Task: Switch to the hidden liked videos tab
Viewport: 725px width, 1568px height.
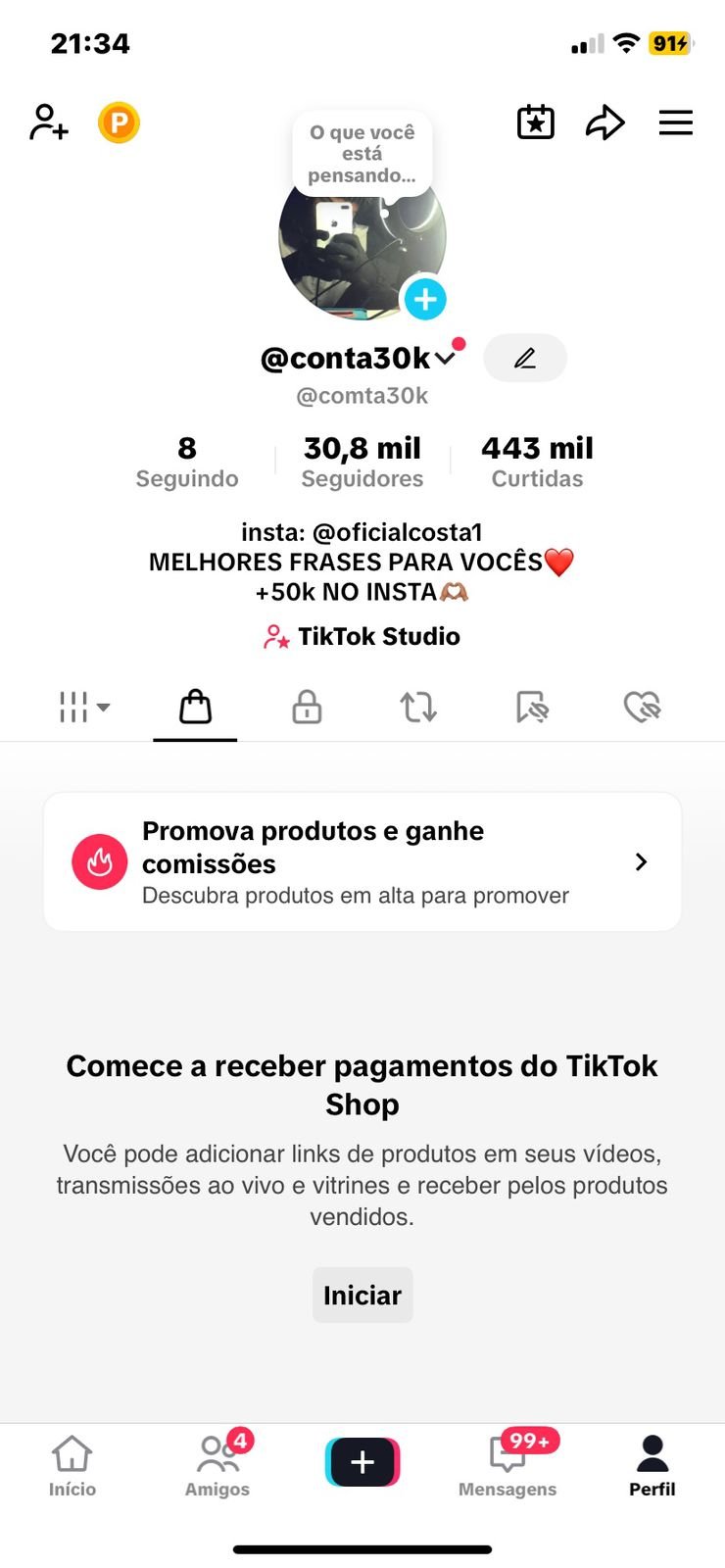Action: [x=642, y=707]
